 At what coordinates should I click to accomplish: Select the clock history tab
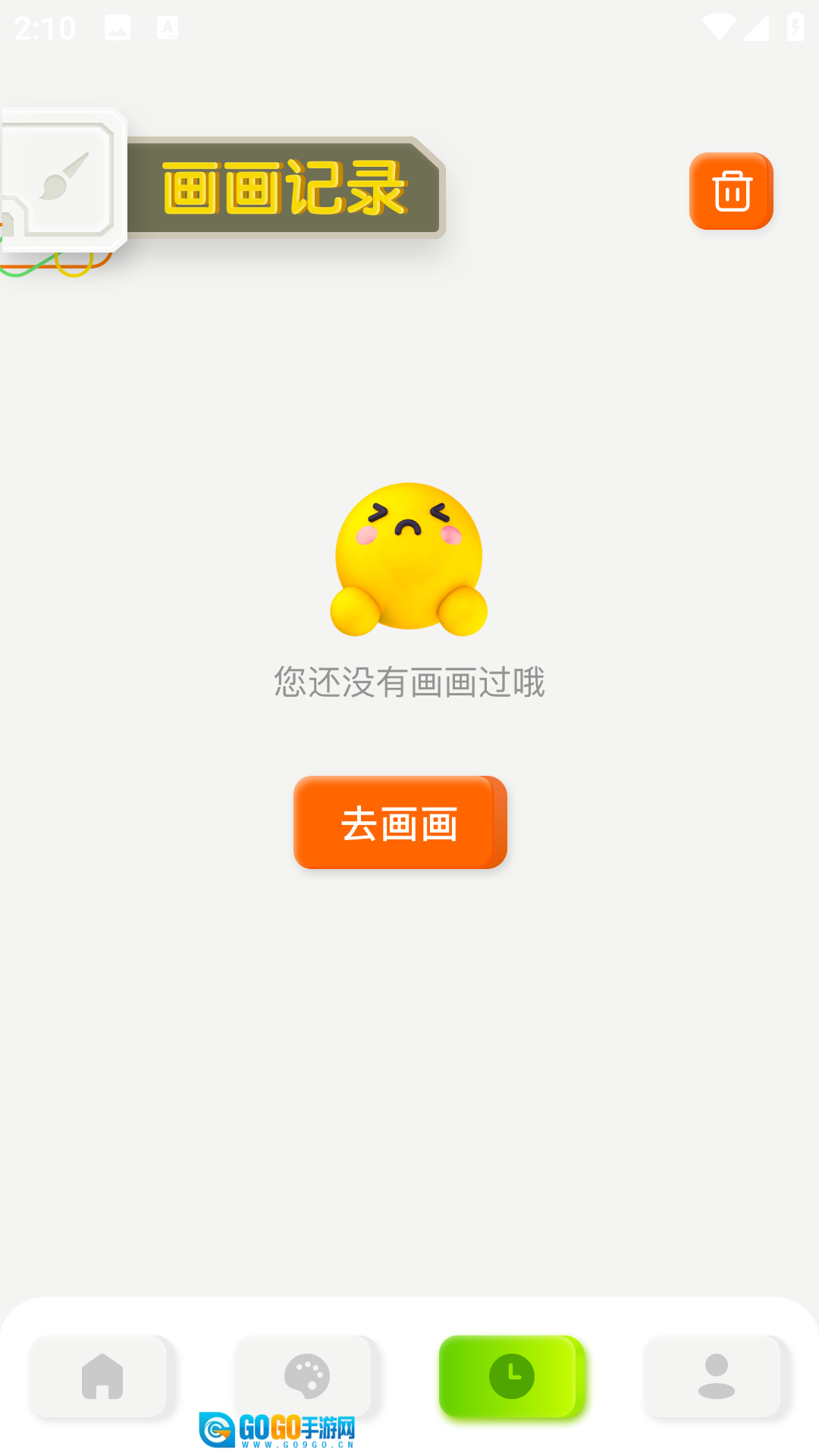[512, 1376]
